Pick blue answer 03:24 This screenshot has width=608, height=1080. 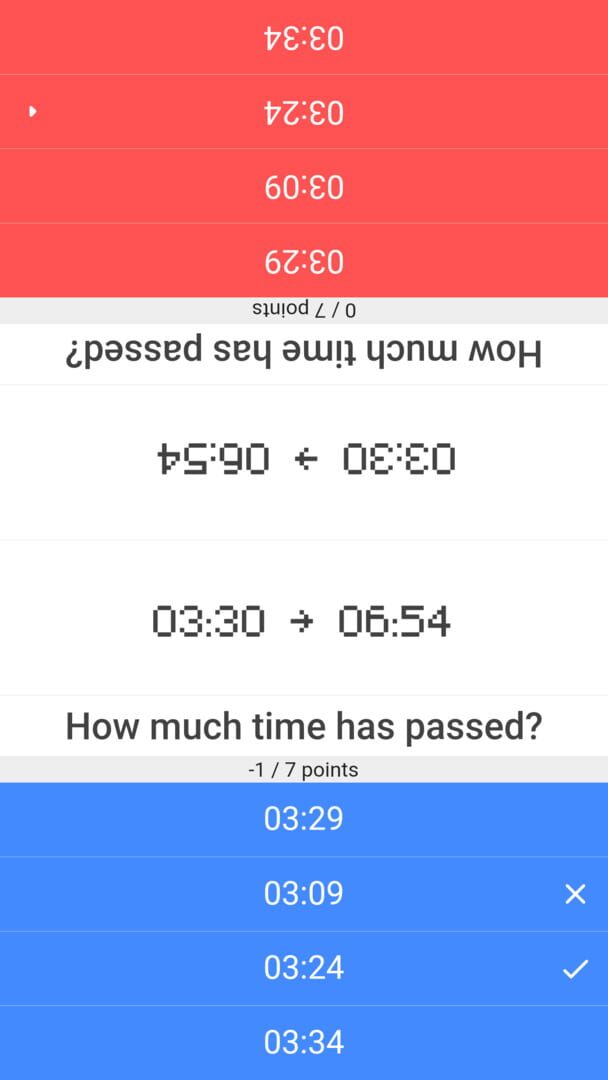pos(304,968)
